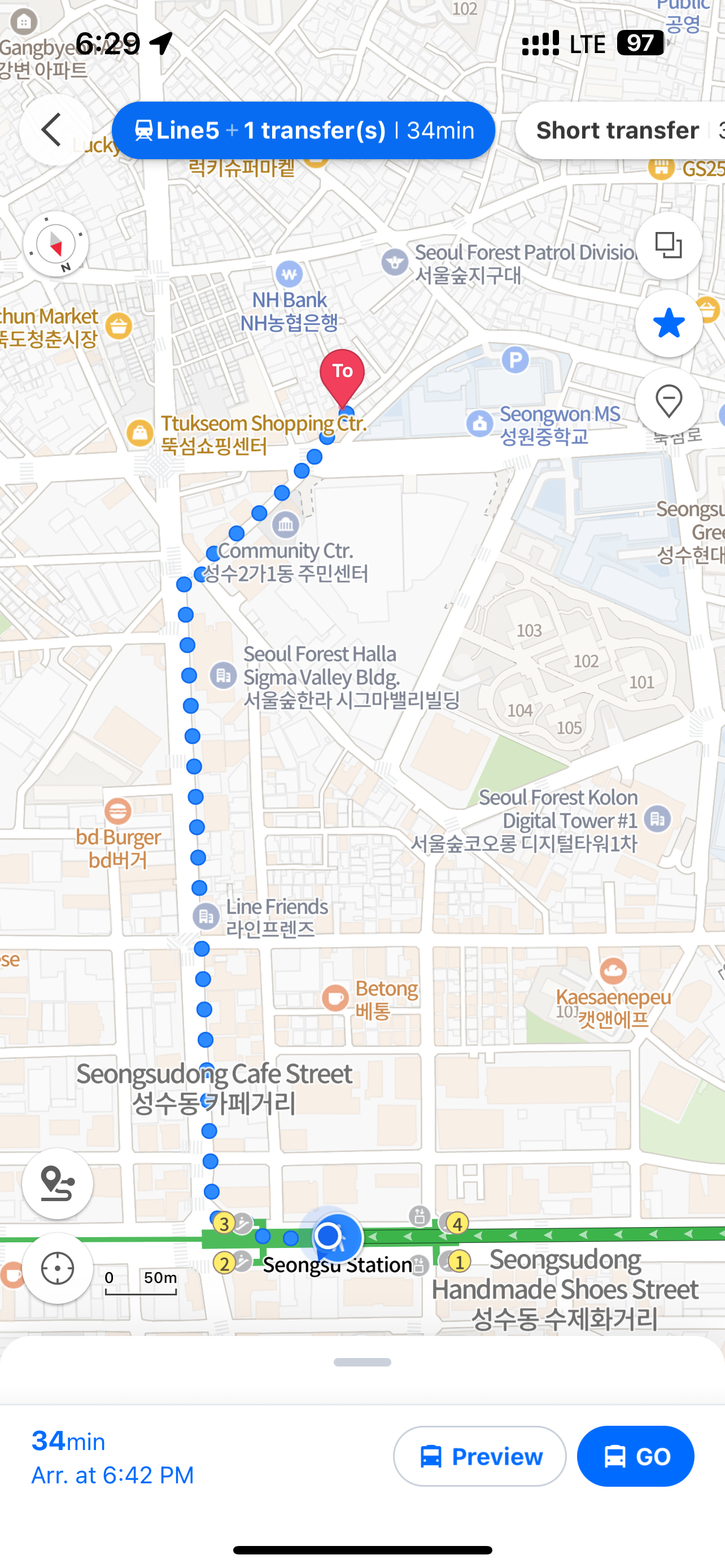The image size is (725, 1568).
Task: Select the Line5 + 1 transfer(s) route chip
Action: tap(303, 130)
